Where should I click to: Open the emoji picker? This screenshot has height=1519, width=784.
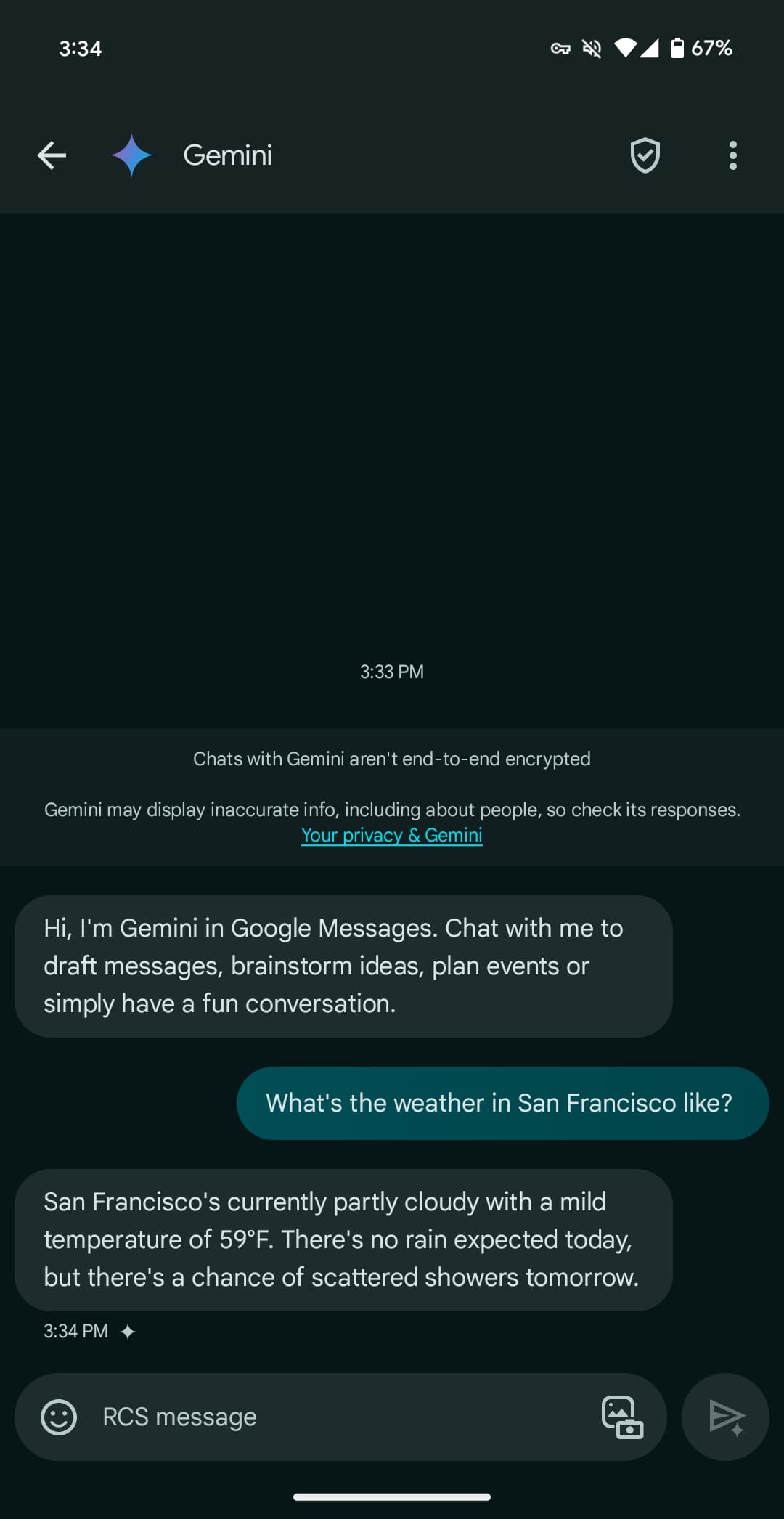[x=59, y=1417]
